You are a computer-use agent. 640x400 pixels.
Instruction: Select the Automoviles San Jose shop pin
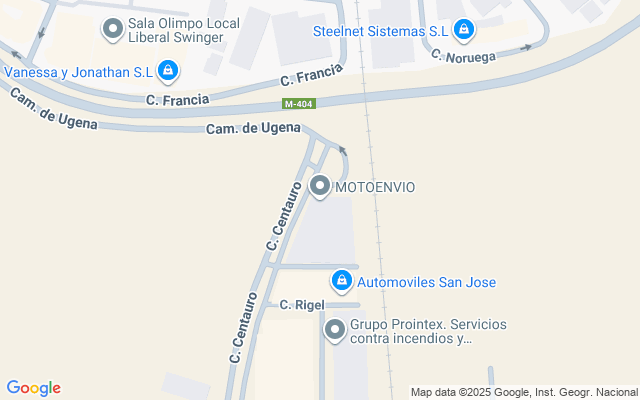[342, 282]
